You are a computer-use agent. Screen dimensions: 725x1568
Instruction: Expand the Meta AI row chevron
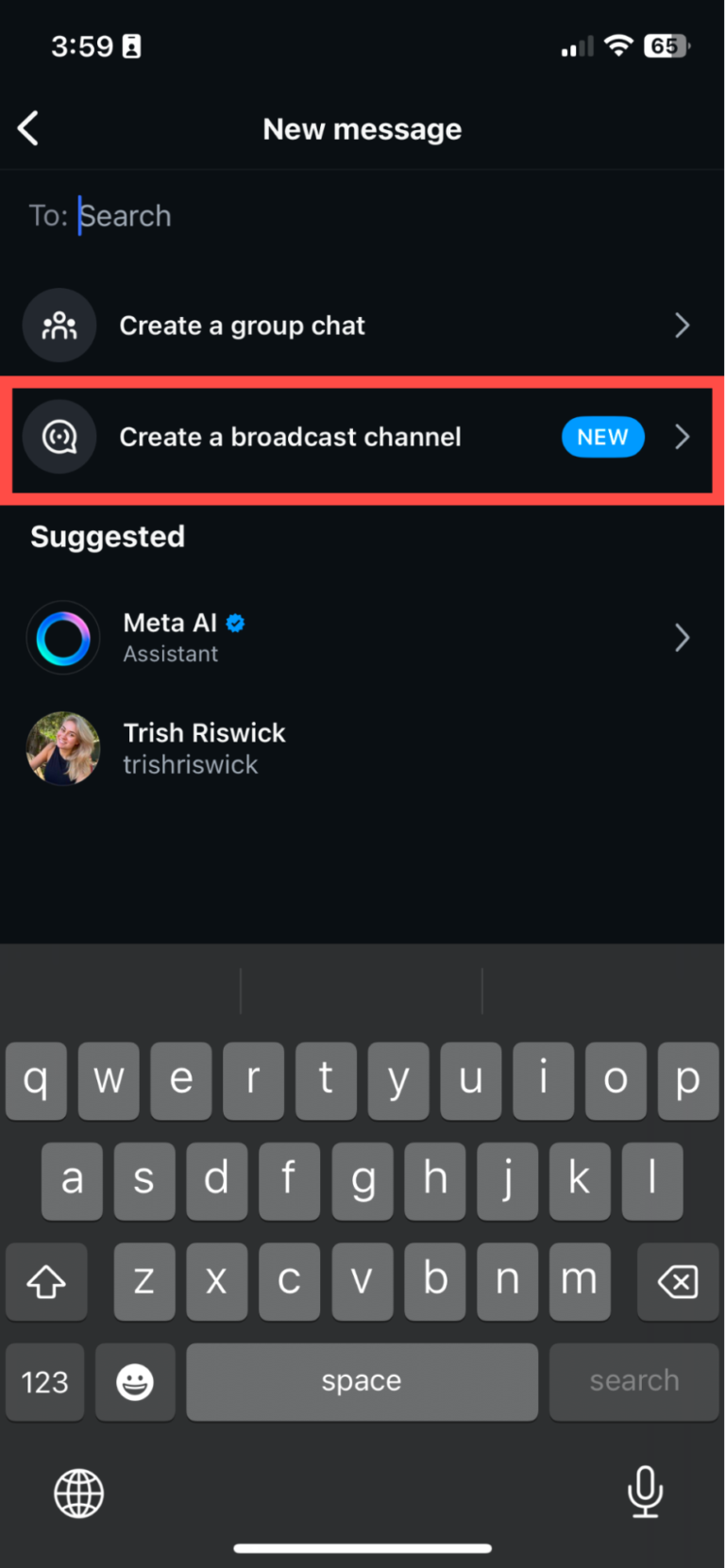click(683, 638)
